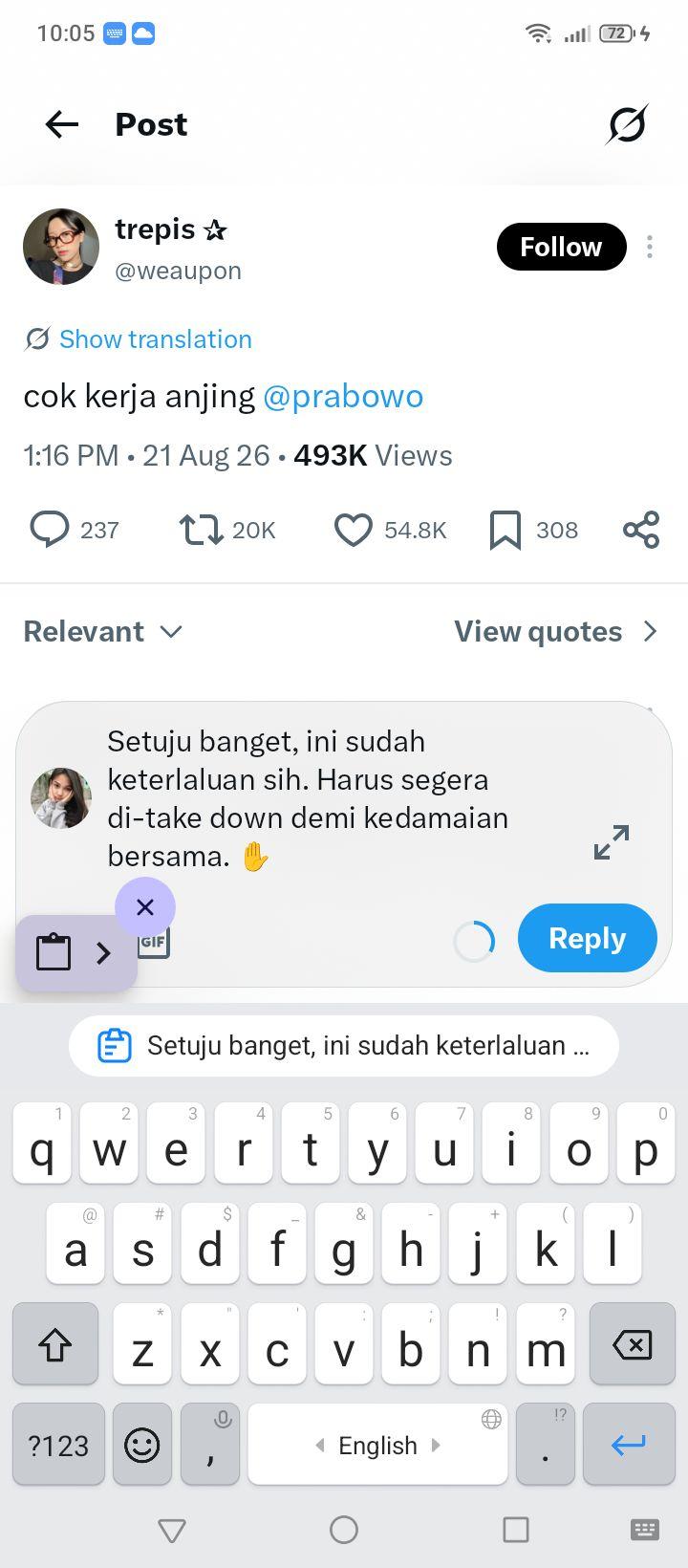688x1568 pixels.
Task: Tap the backspace key on the keyboard
Action: pyautogui.click(x=632, y=1344)
